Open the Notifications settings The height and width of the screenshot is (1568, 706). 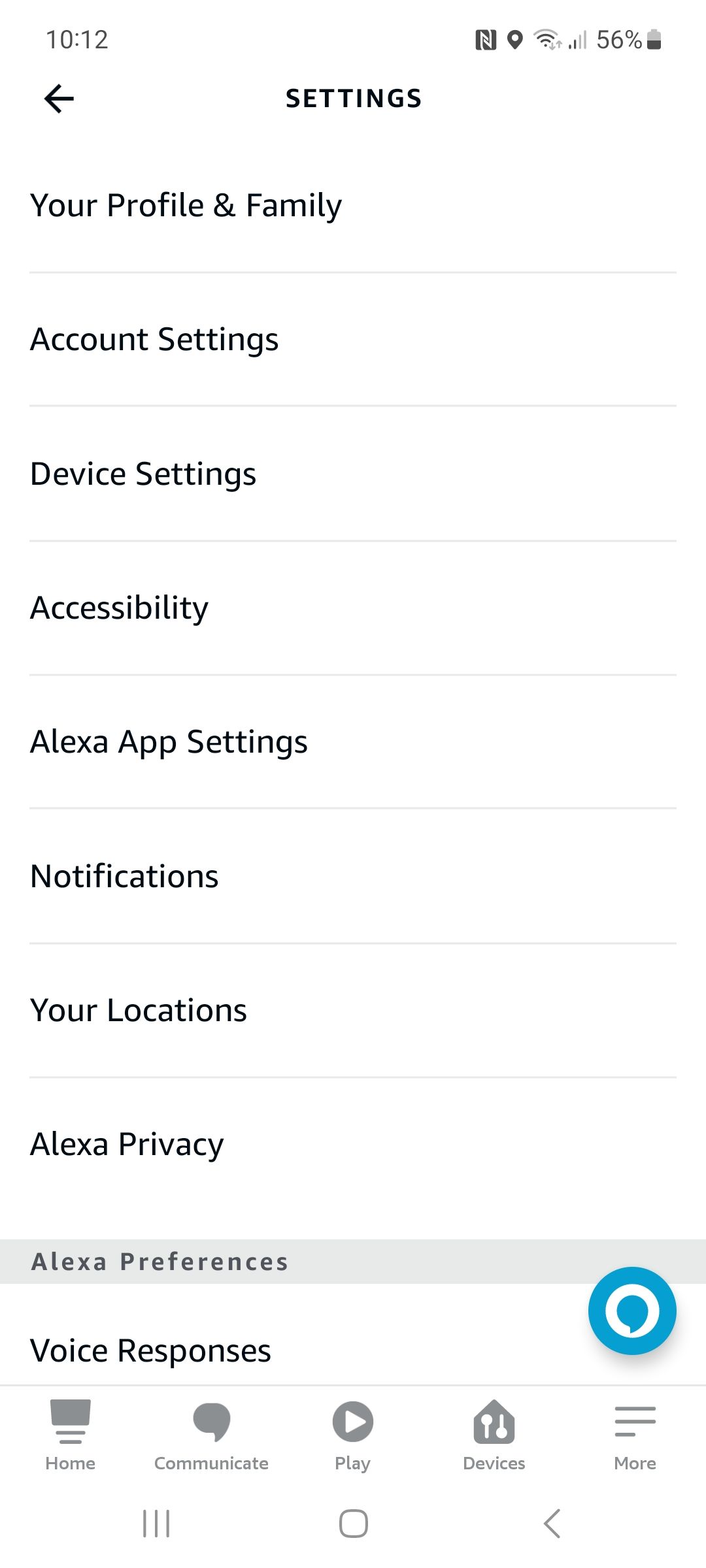125,876
